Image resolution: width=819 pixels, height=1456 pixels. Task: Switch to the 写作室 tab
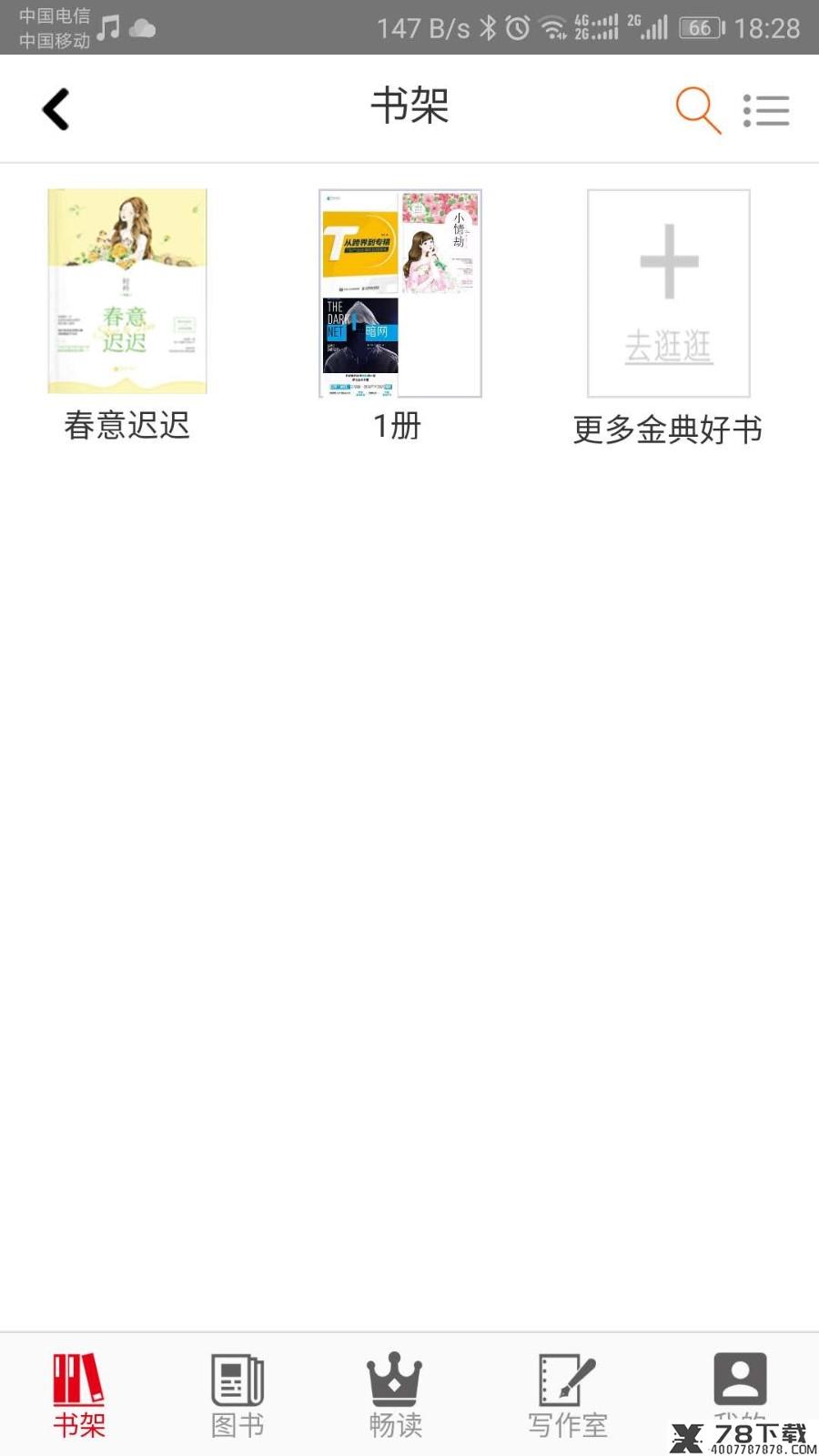[568, 1395]
